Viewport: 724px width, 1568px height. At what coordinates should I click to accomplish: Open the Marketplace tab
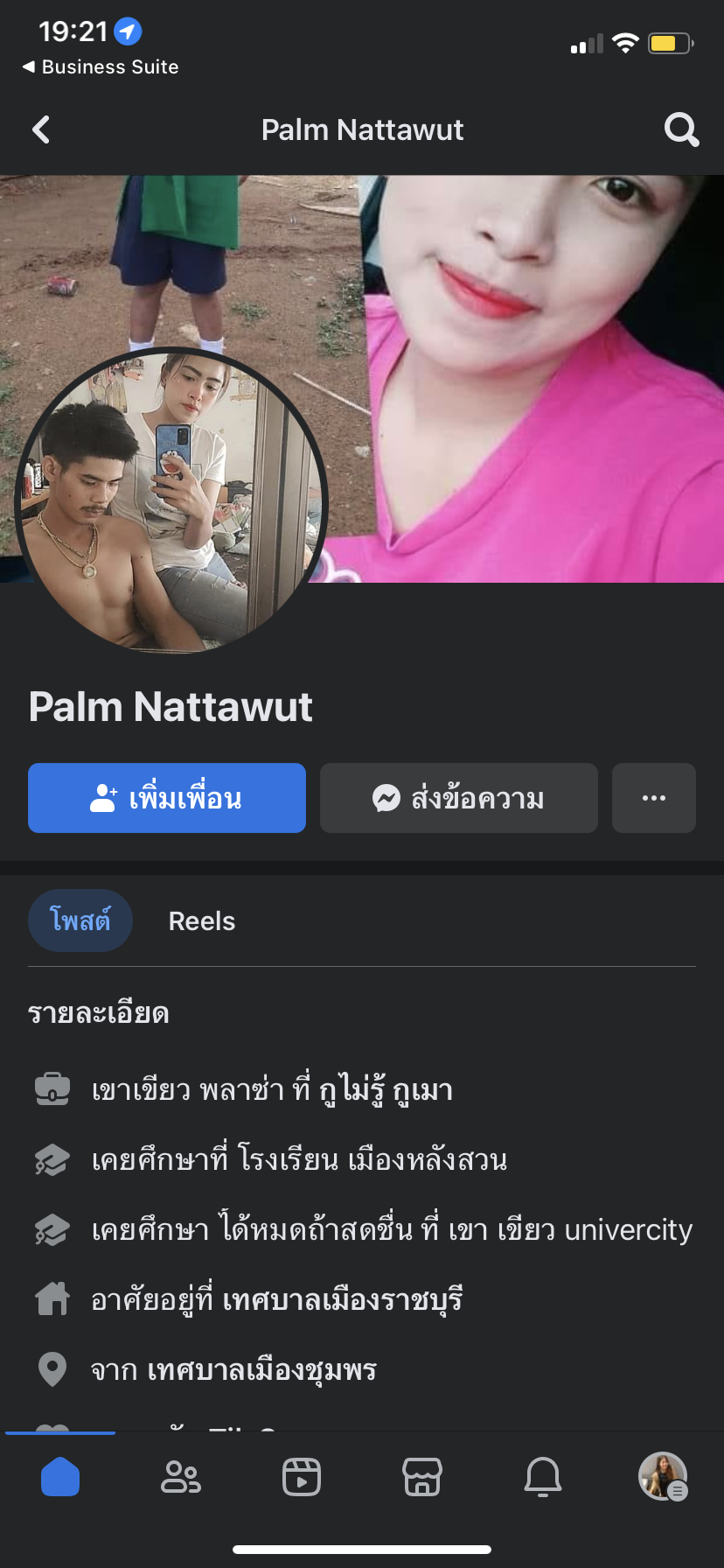coord(422,1478)
